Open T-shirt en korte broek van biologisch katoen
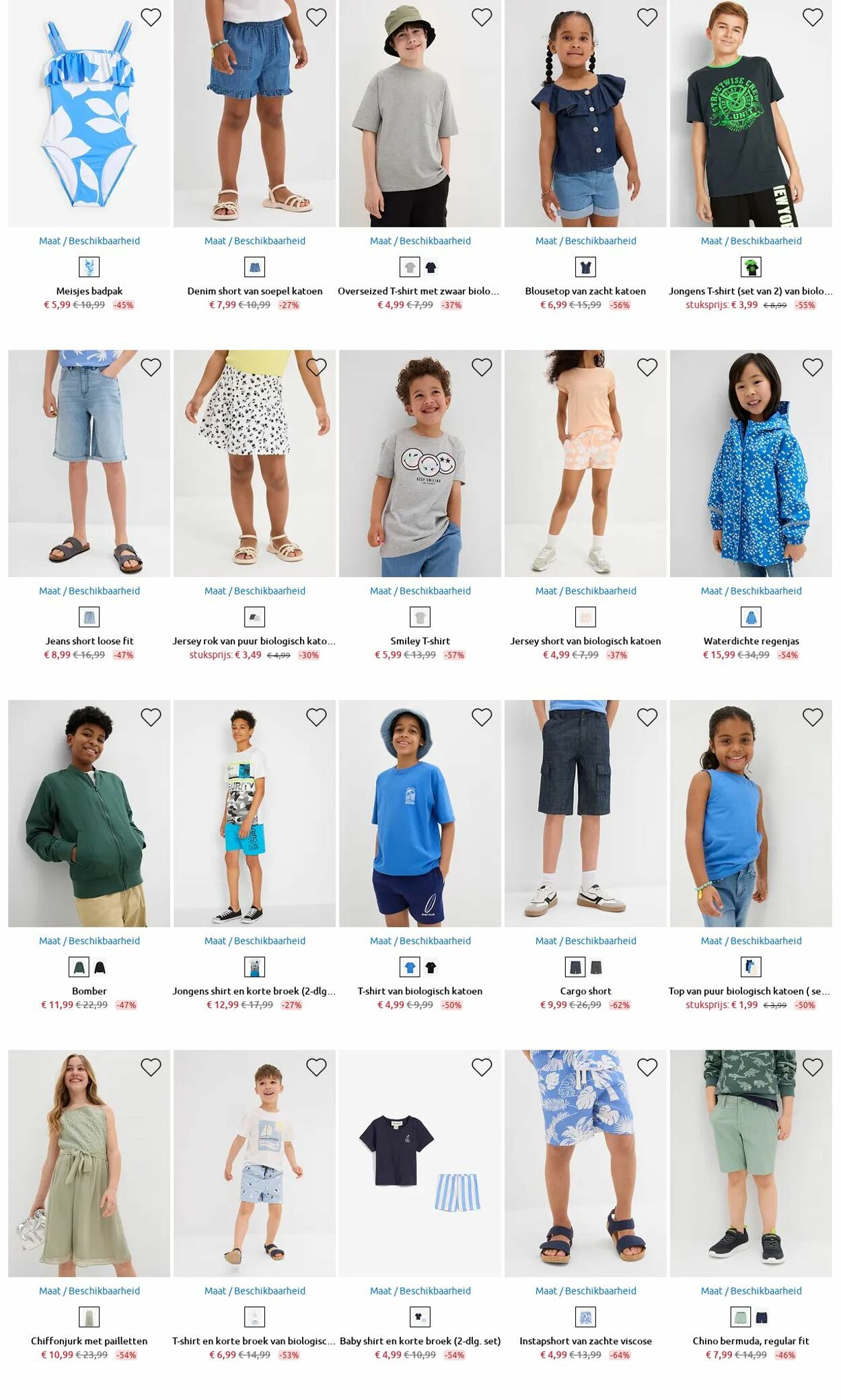This screenshot has width=841, height=1400. [x=254, y=1341]
